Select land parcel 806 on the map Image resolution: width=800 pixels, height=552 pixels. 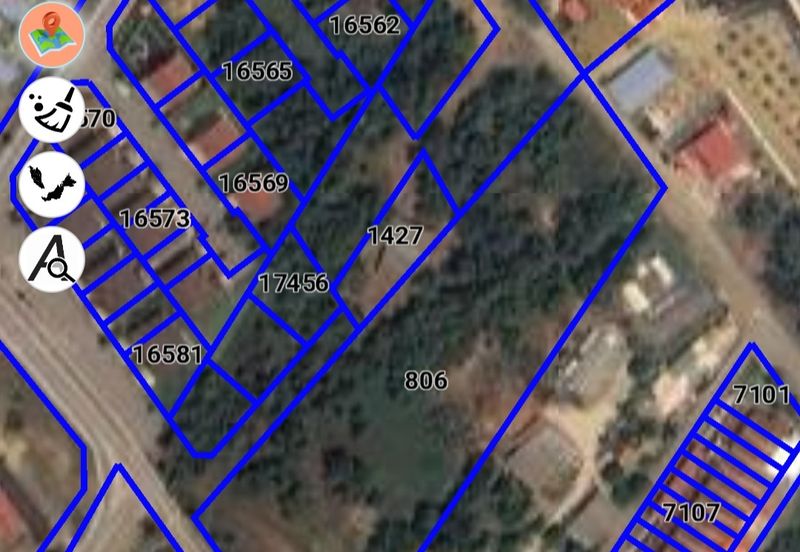click(x=425, y=381)
